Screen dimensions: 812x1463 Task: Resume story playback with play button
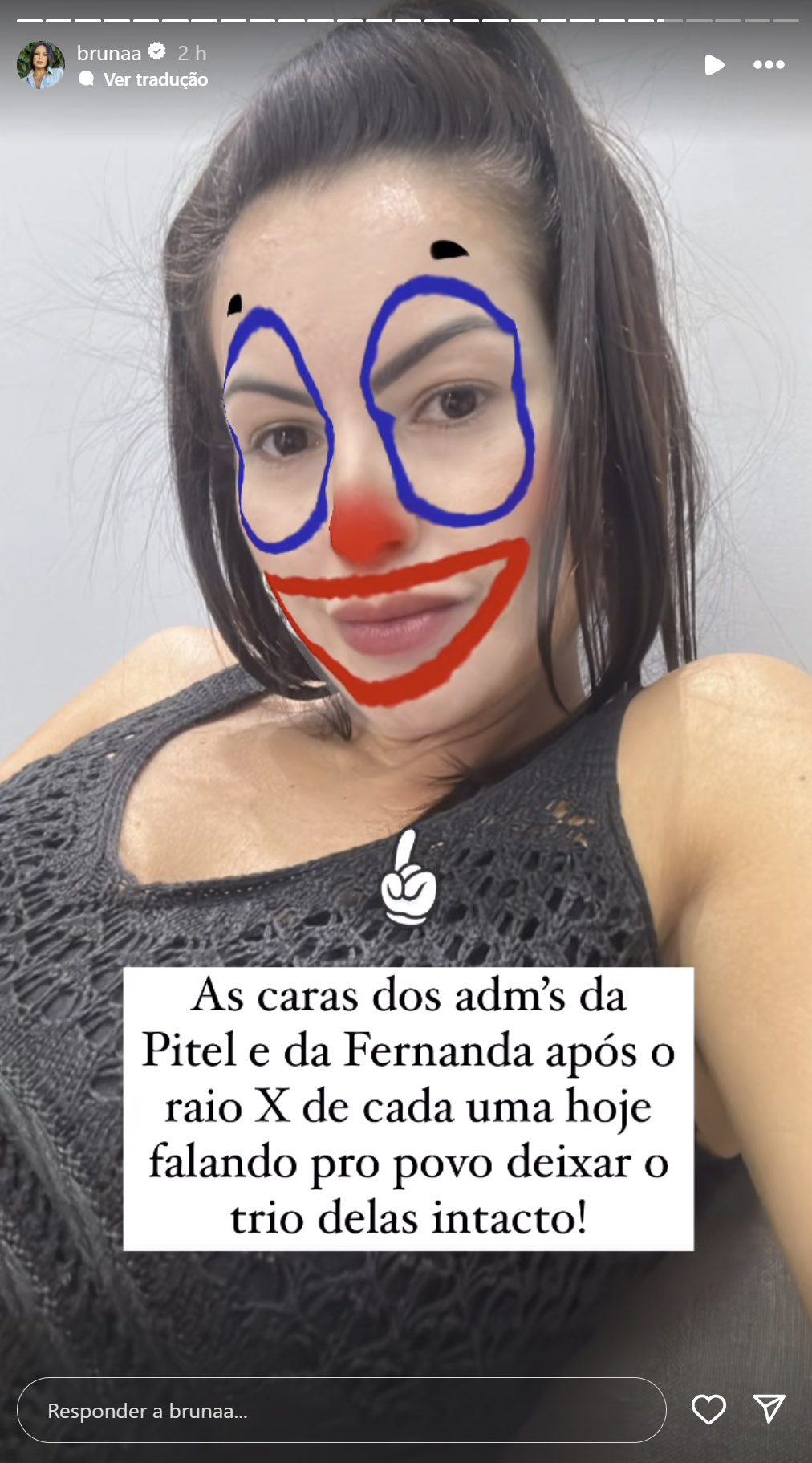tap(713, 65)
